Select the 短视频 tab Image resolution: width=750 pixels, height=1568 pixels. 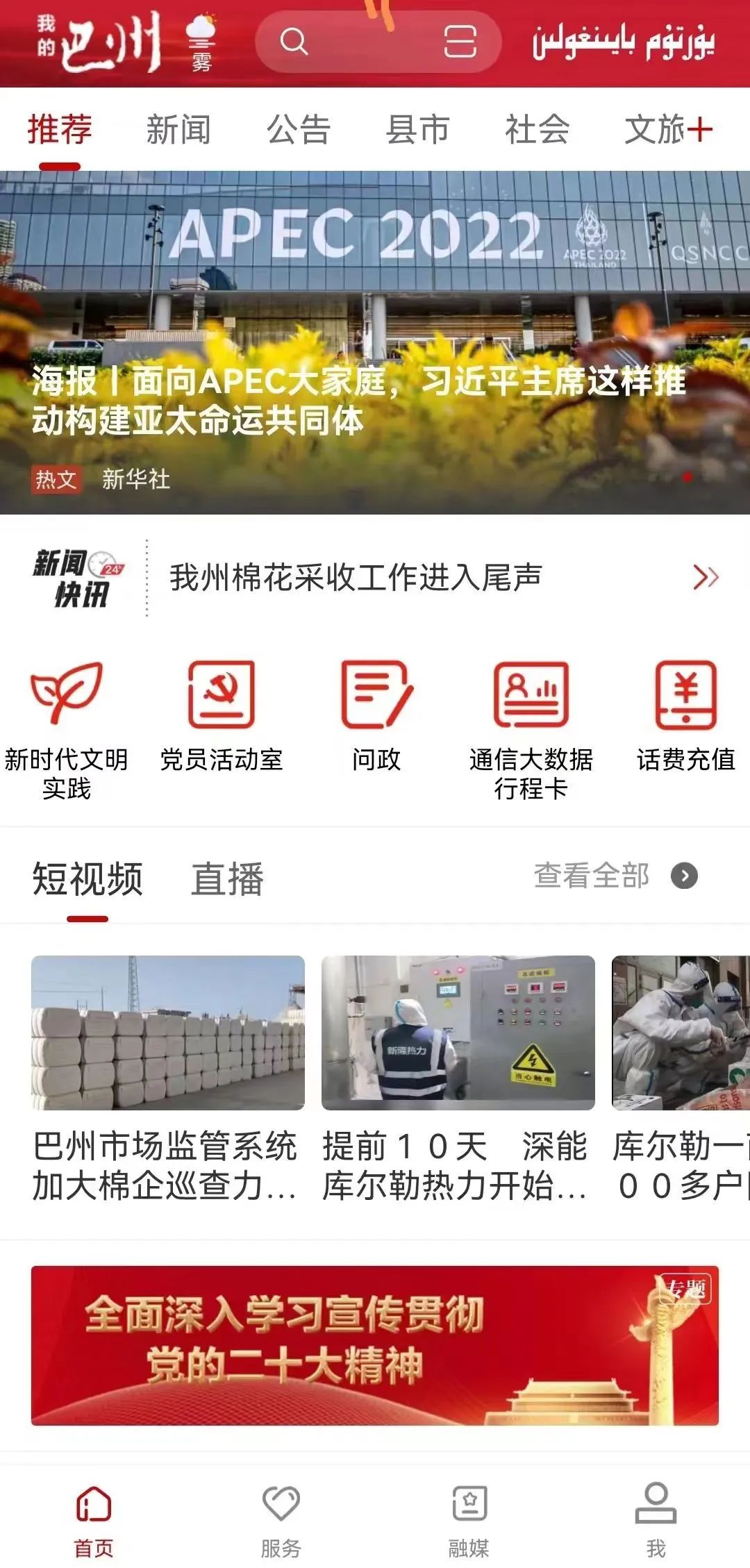pos(86,878)
